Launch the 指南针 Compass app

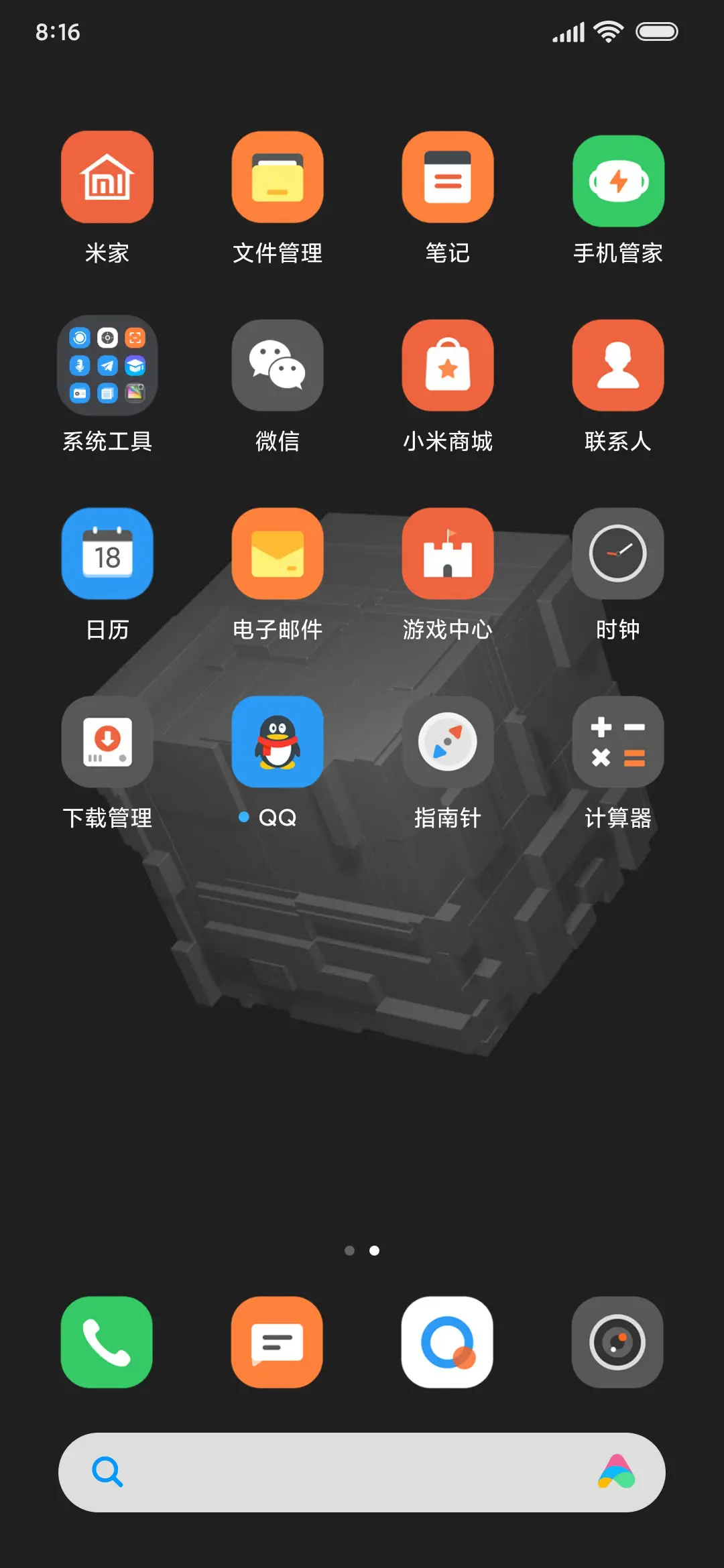pos(448,742)
